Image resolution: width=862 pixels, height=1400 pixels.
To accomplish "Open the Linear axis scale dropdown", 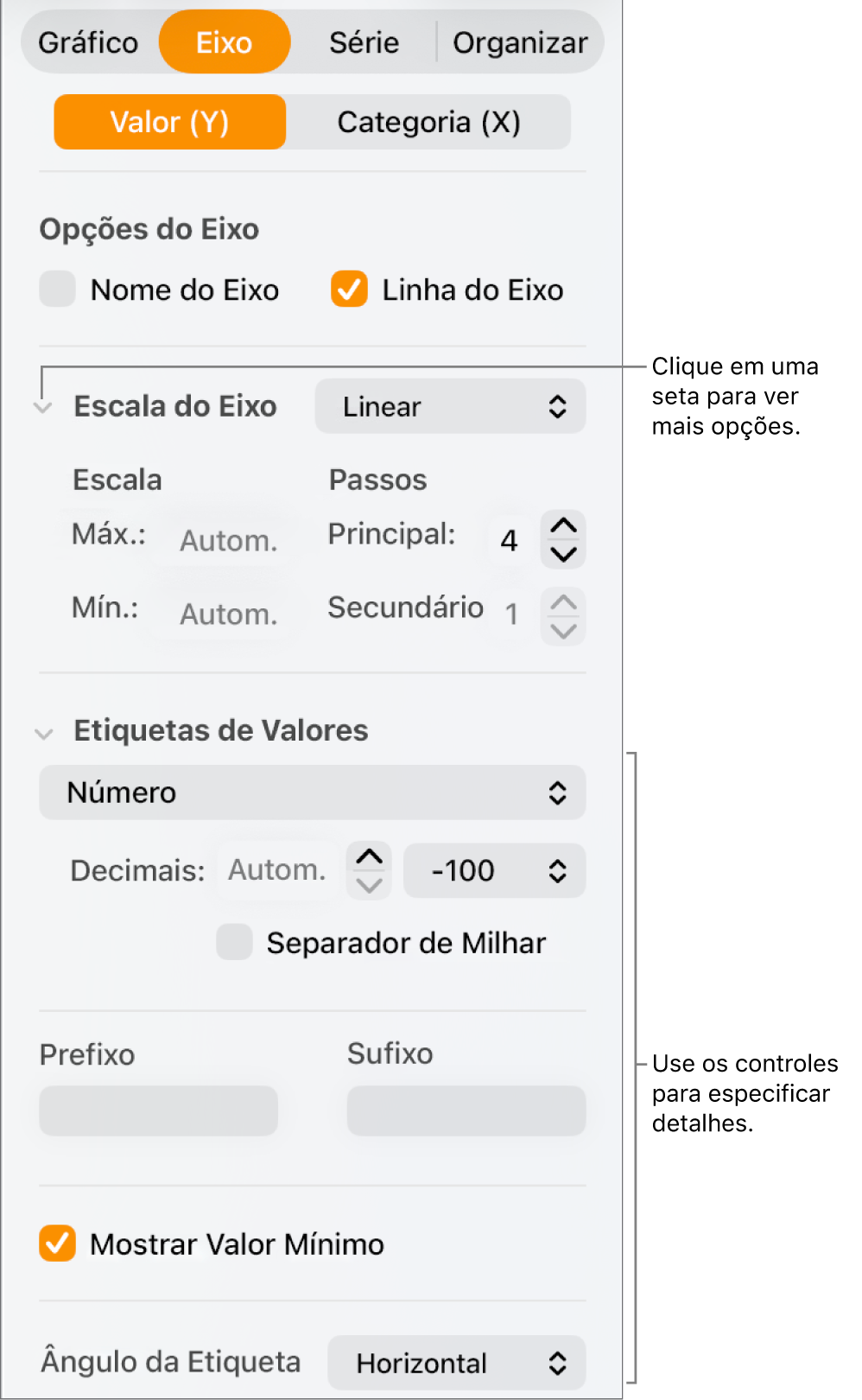I will click(450, 405).
